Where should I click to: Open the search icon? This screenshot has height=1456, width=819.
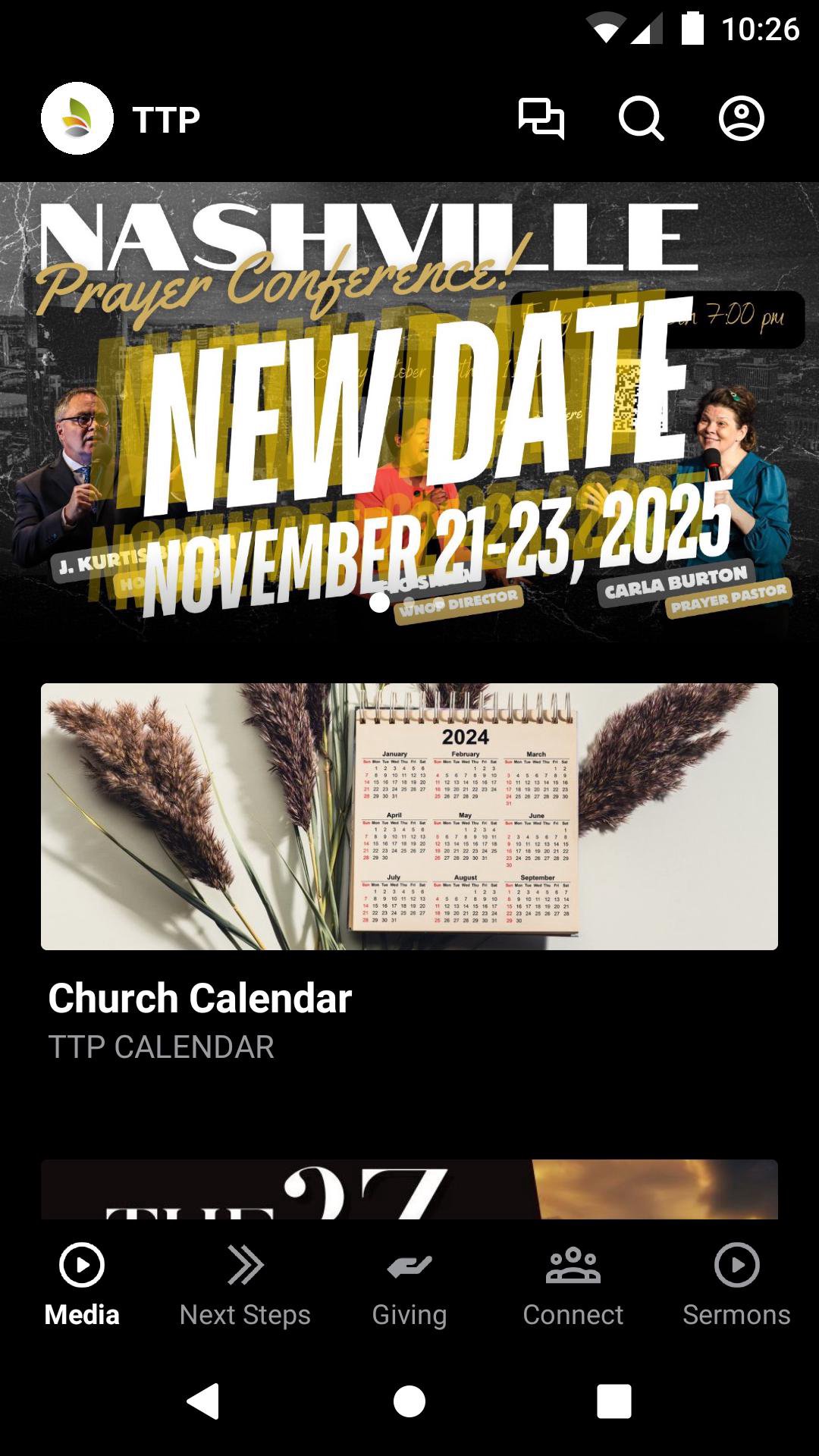coord(641,119)
